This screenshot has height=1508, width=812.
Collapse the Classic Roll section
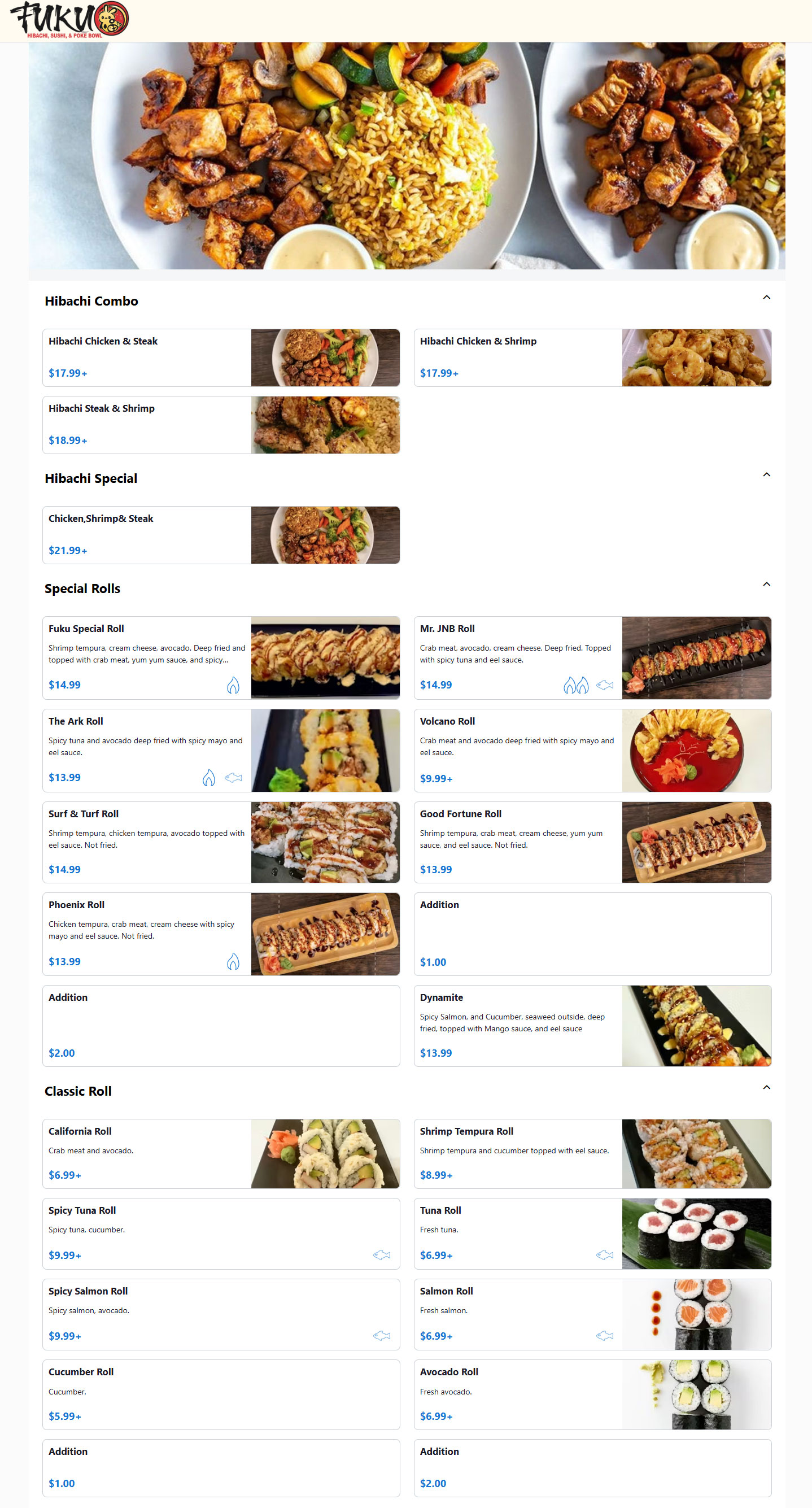766,1087
